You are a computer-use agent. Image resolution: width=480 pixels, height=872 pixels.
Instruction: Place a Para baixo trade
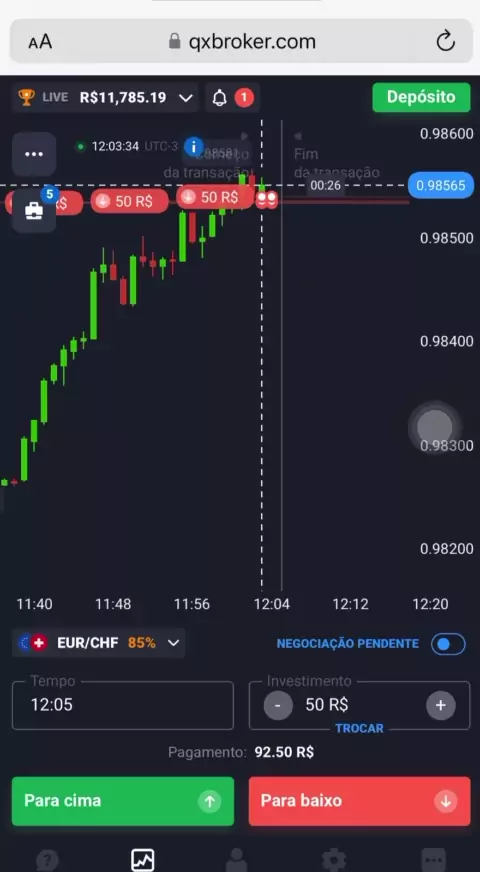click(359, 801)
